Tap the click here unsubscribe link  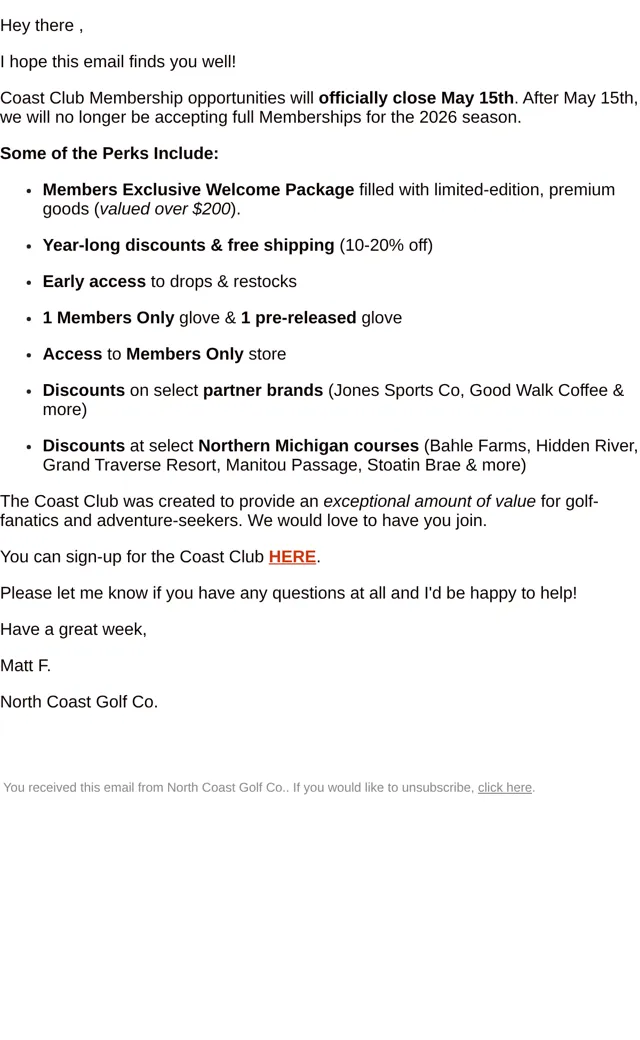point(505,787)
